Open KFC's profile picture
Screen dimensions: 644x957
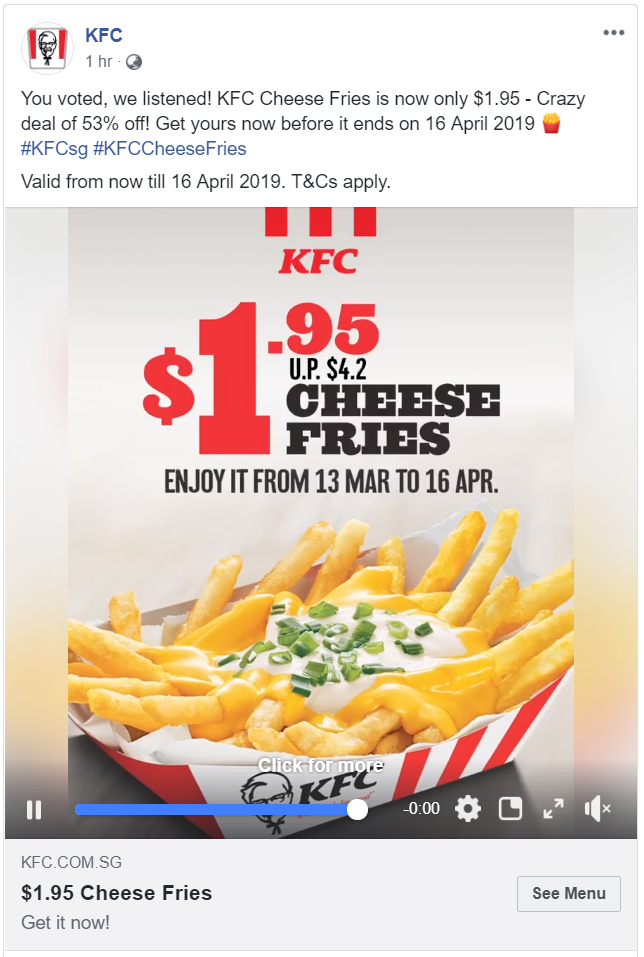(x=45, y=46)
